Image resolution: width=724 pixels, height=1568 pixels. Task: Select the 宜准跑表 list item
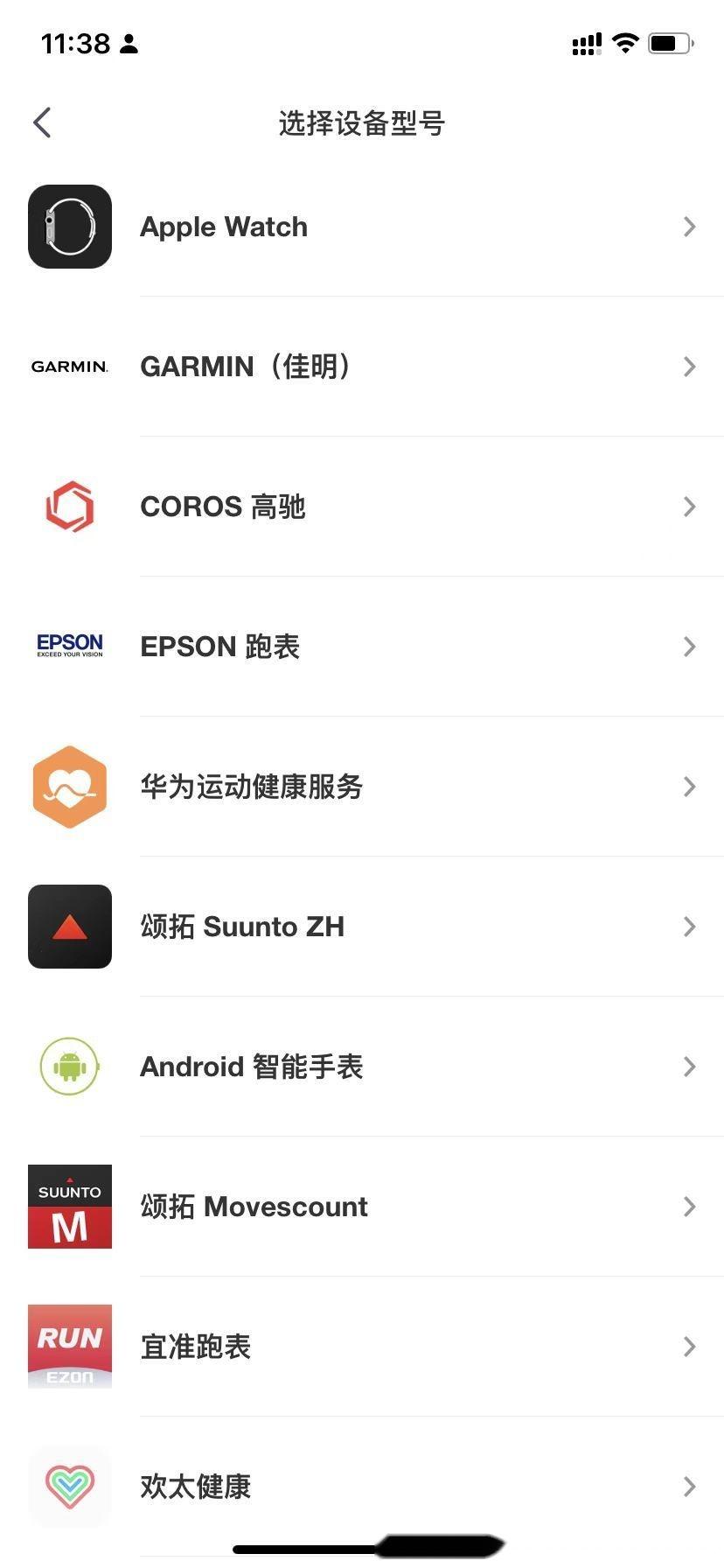(362, 1347)
